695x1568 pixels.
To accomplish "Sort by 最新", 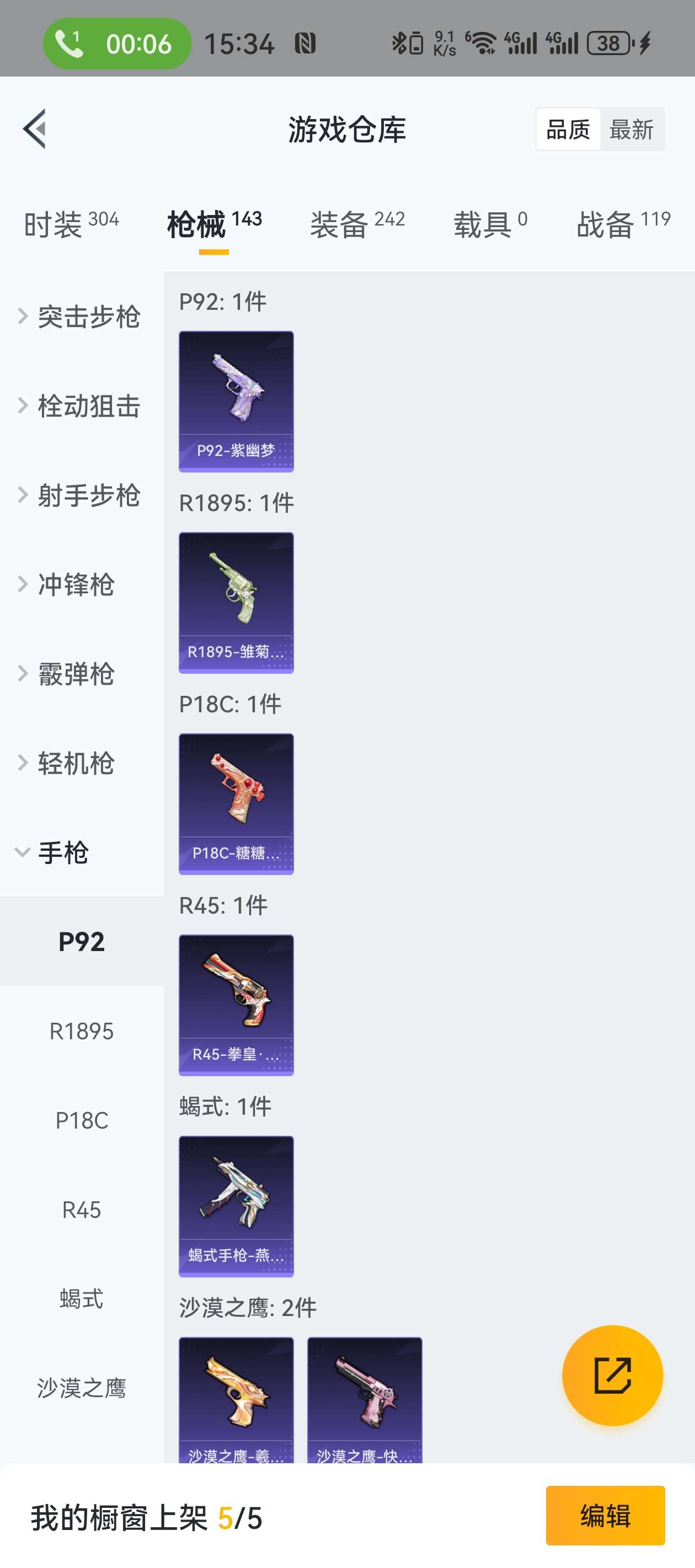I will pos(631,130).
